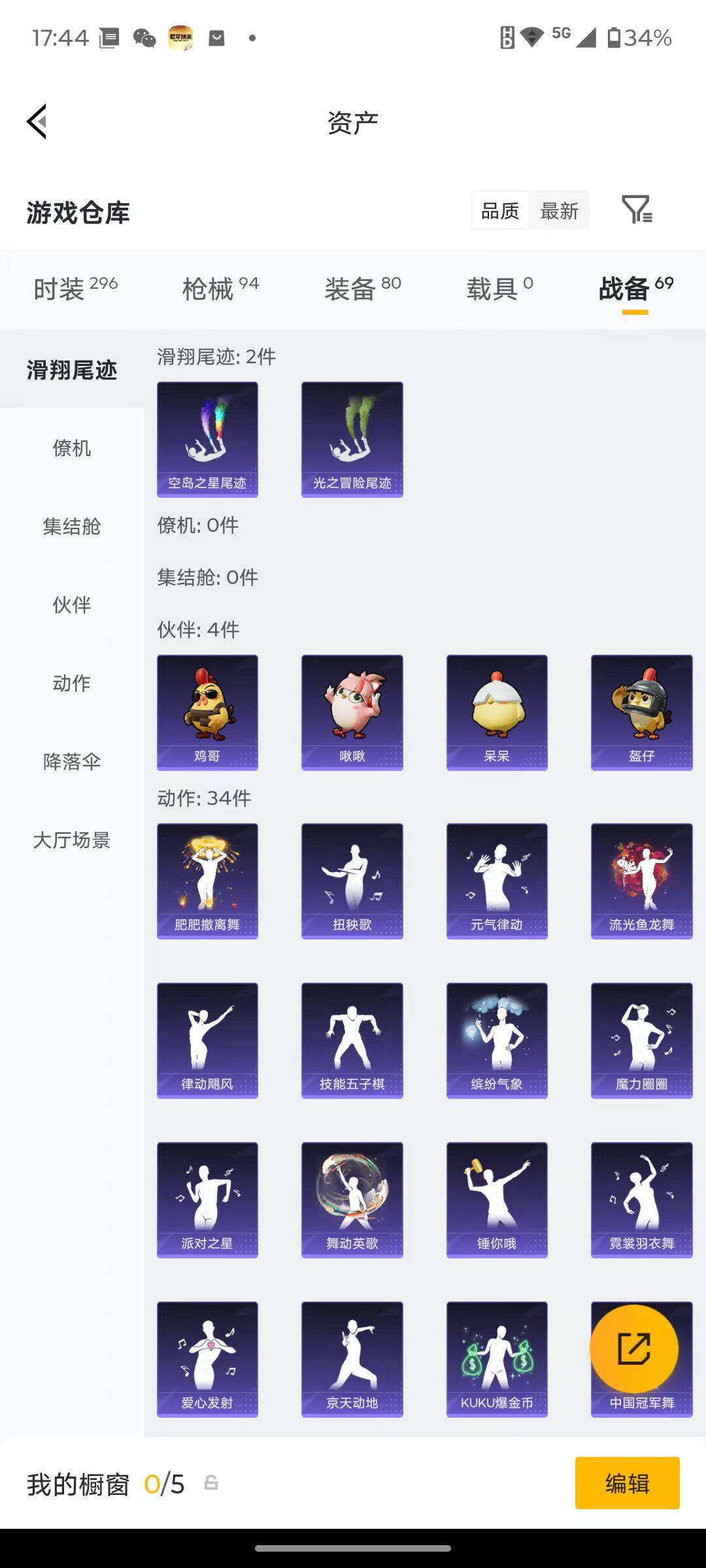Switch to the 枪械 tab

pos(210,287)
